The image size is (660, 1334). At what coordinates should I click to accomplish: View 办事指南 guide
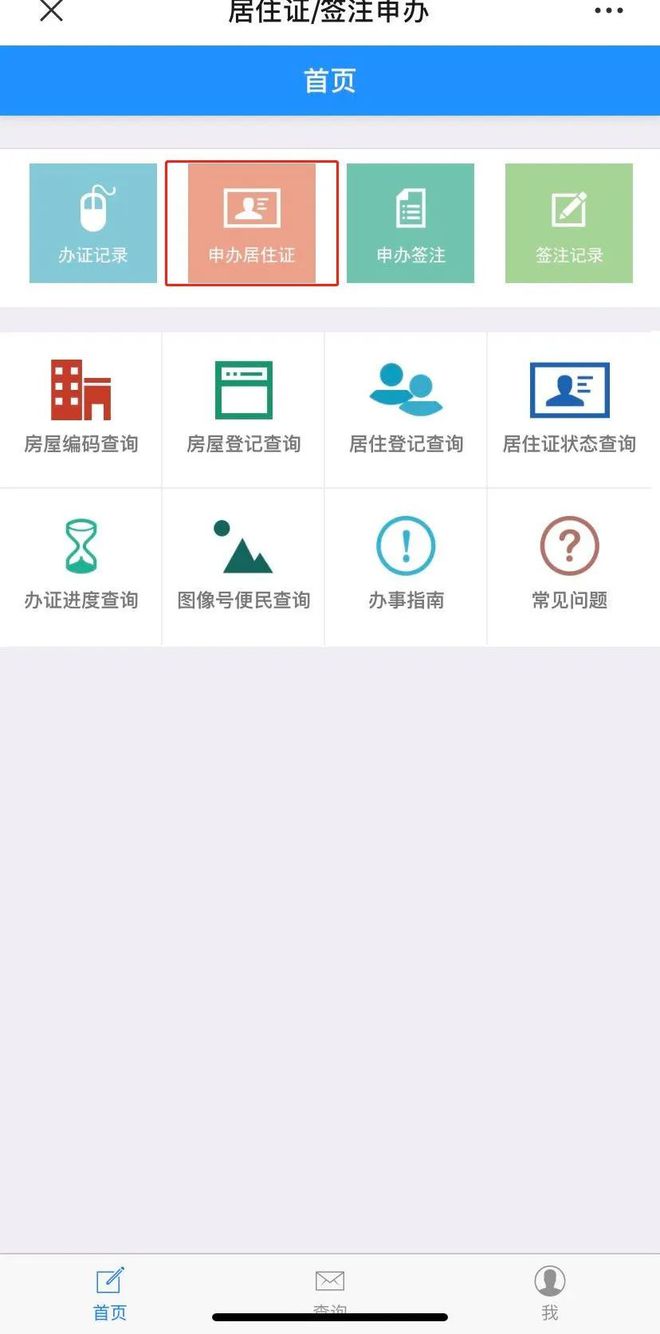(406, 566)
